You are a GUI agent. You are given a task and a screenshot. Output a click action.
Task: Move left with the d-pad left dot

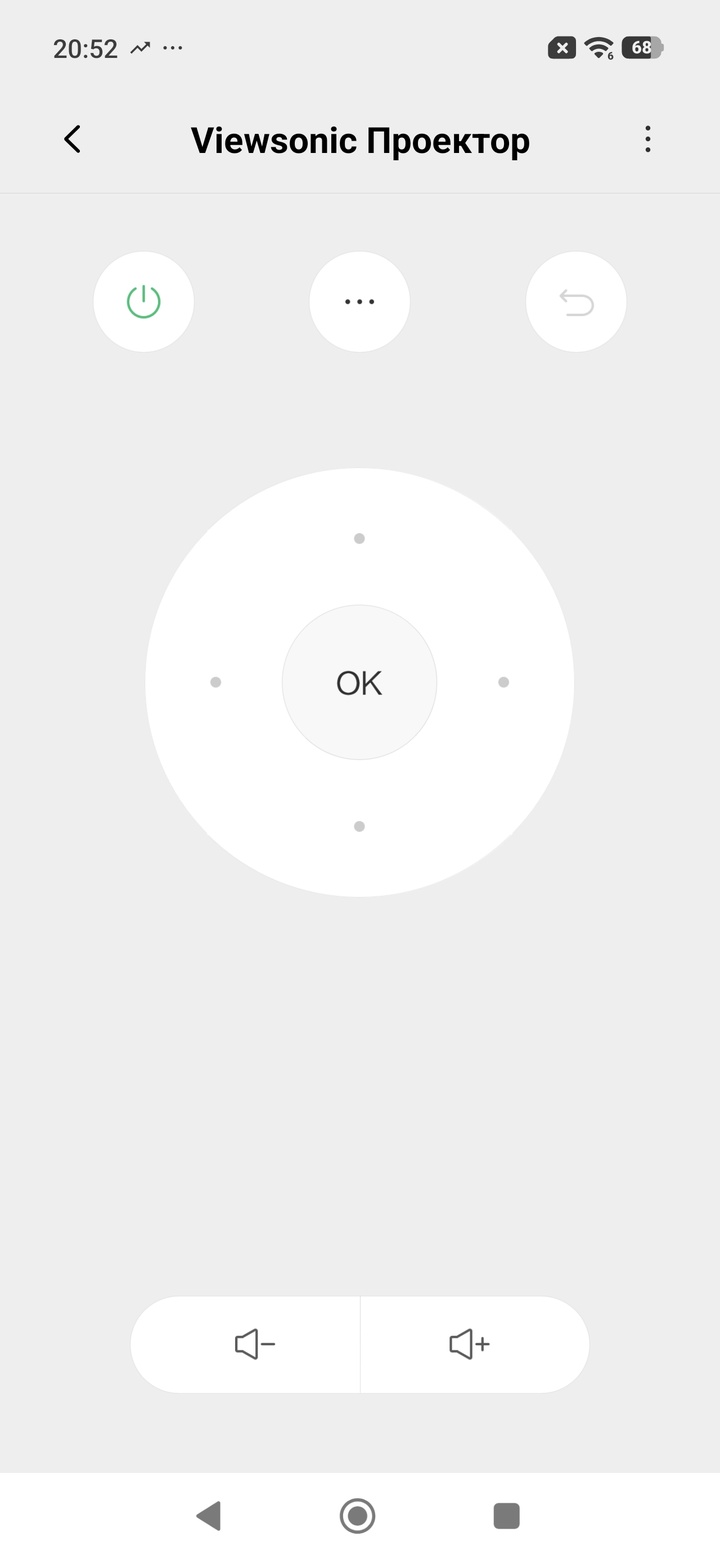(215, 682)
